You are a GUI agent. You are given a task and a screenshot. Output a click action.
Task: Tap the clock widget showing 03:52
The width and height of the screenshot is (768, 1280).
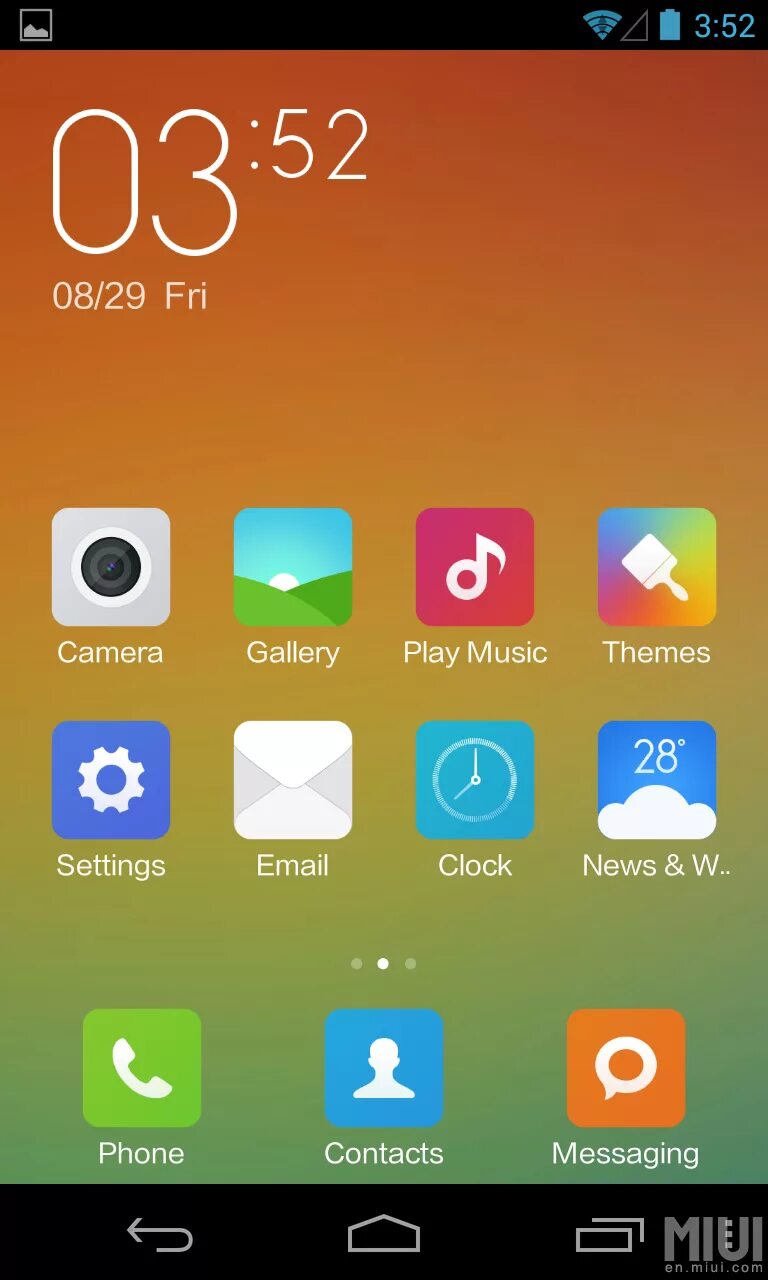click(210, 175)
